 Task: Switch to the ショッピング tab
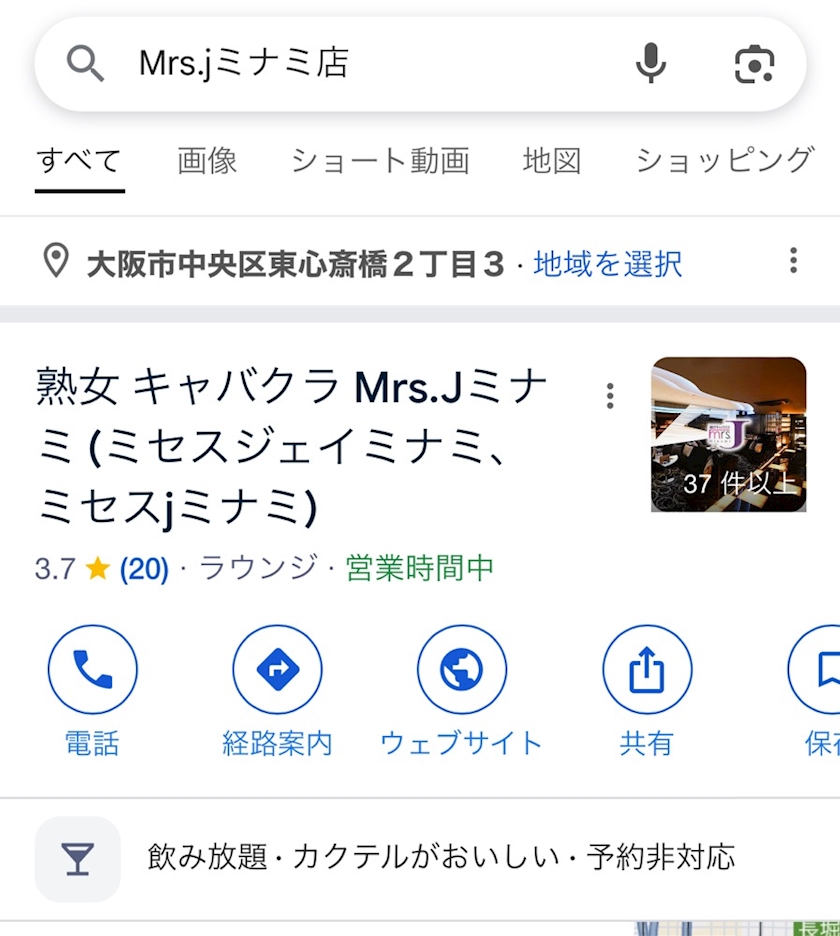pyautogui.click(x=725, y=160)
